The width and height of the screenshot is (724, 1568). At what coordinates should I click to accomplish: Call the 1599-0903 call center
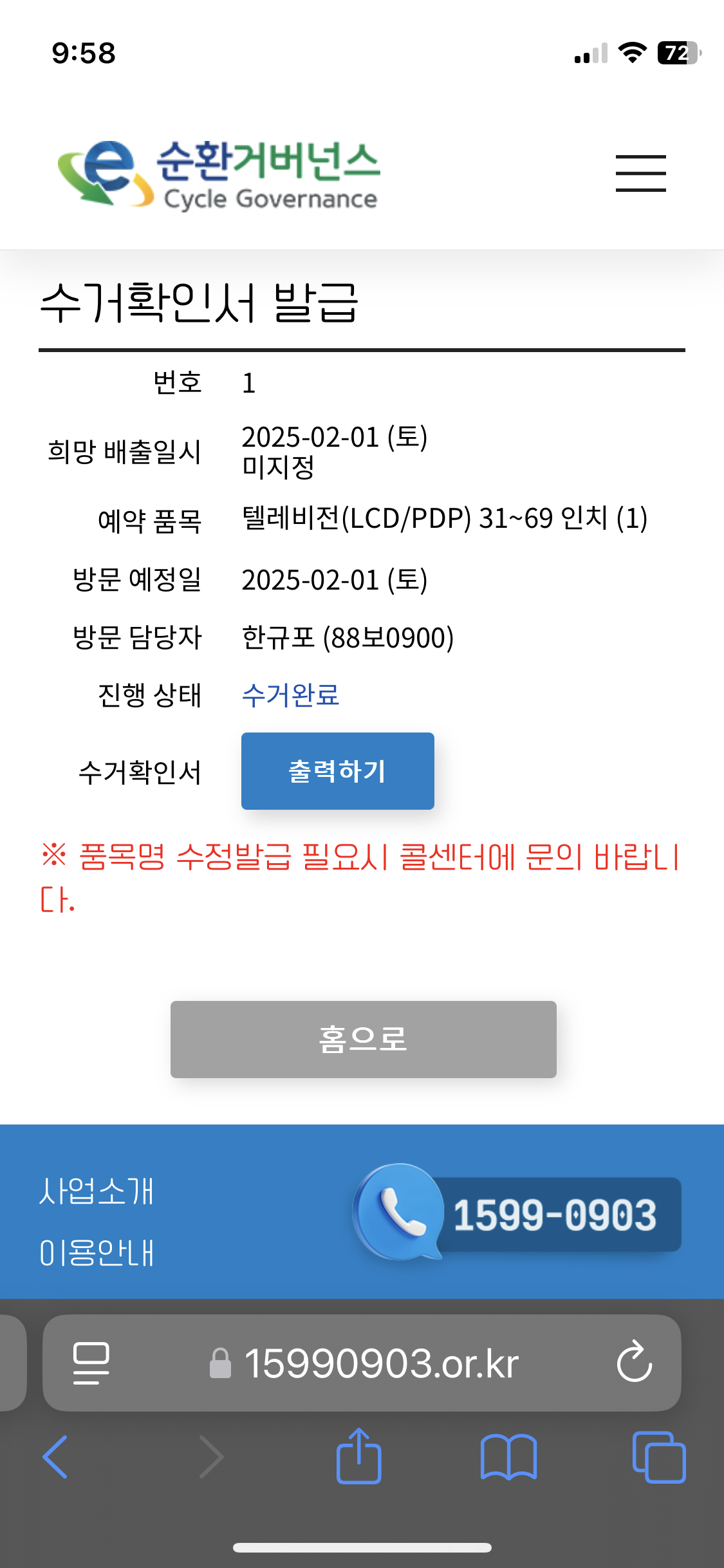518,1214
